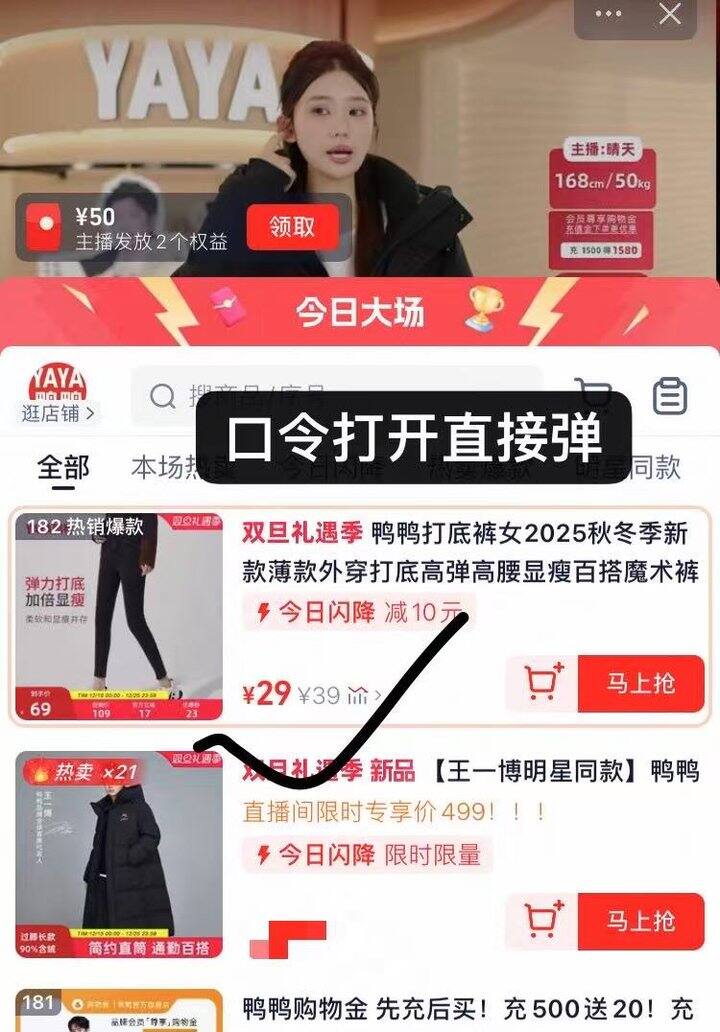The height and width of the screenshot is (1032, 720).
Task: Visit the store via 逛店铺
Action: pyautogui.click(x=59, y=412)
